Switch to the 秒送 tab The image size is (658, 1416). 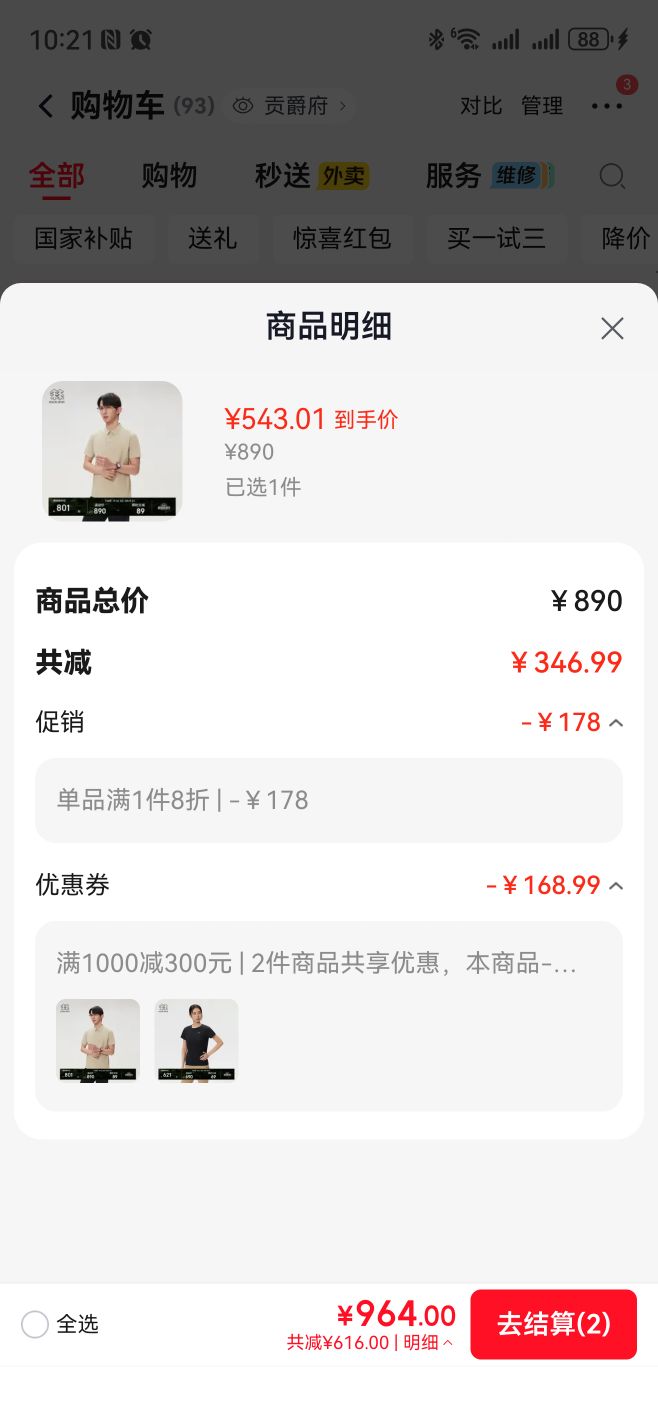coord(312,176)
